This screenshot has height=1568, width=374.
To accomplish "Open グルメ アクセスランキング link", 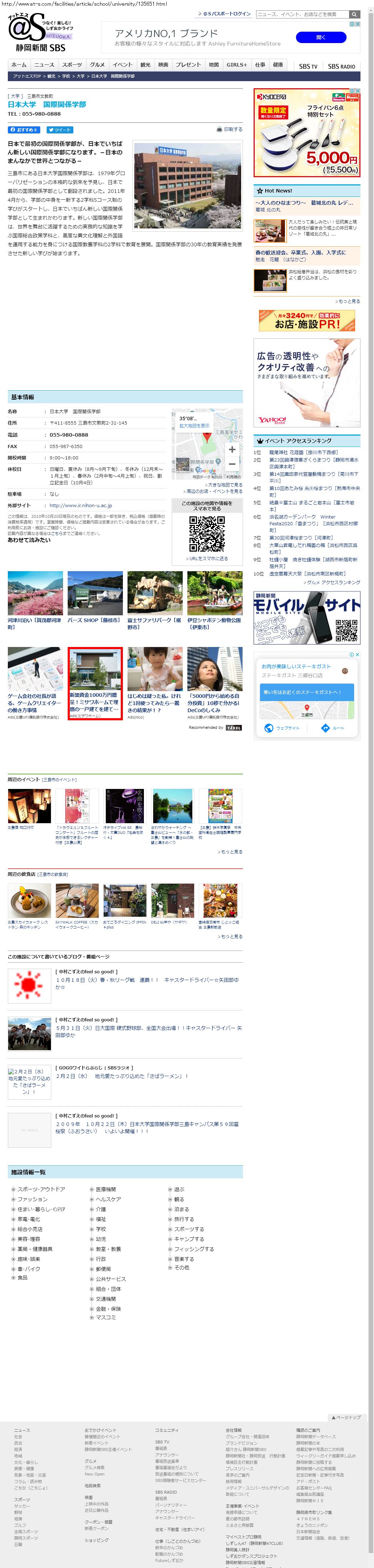I will pos(333,583).
